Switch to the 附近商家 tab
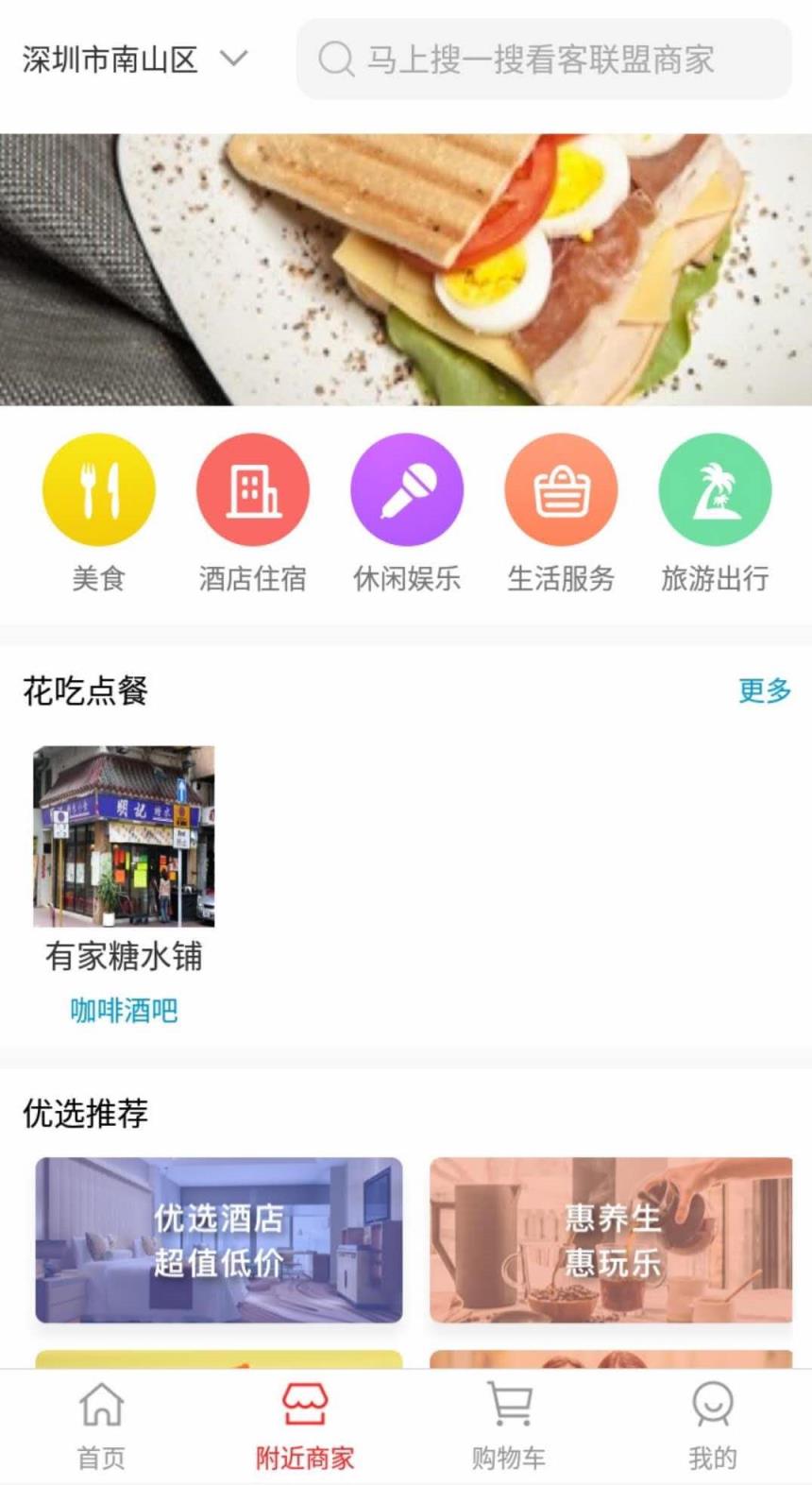The image size is (812, 1485). 304,1426
